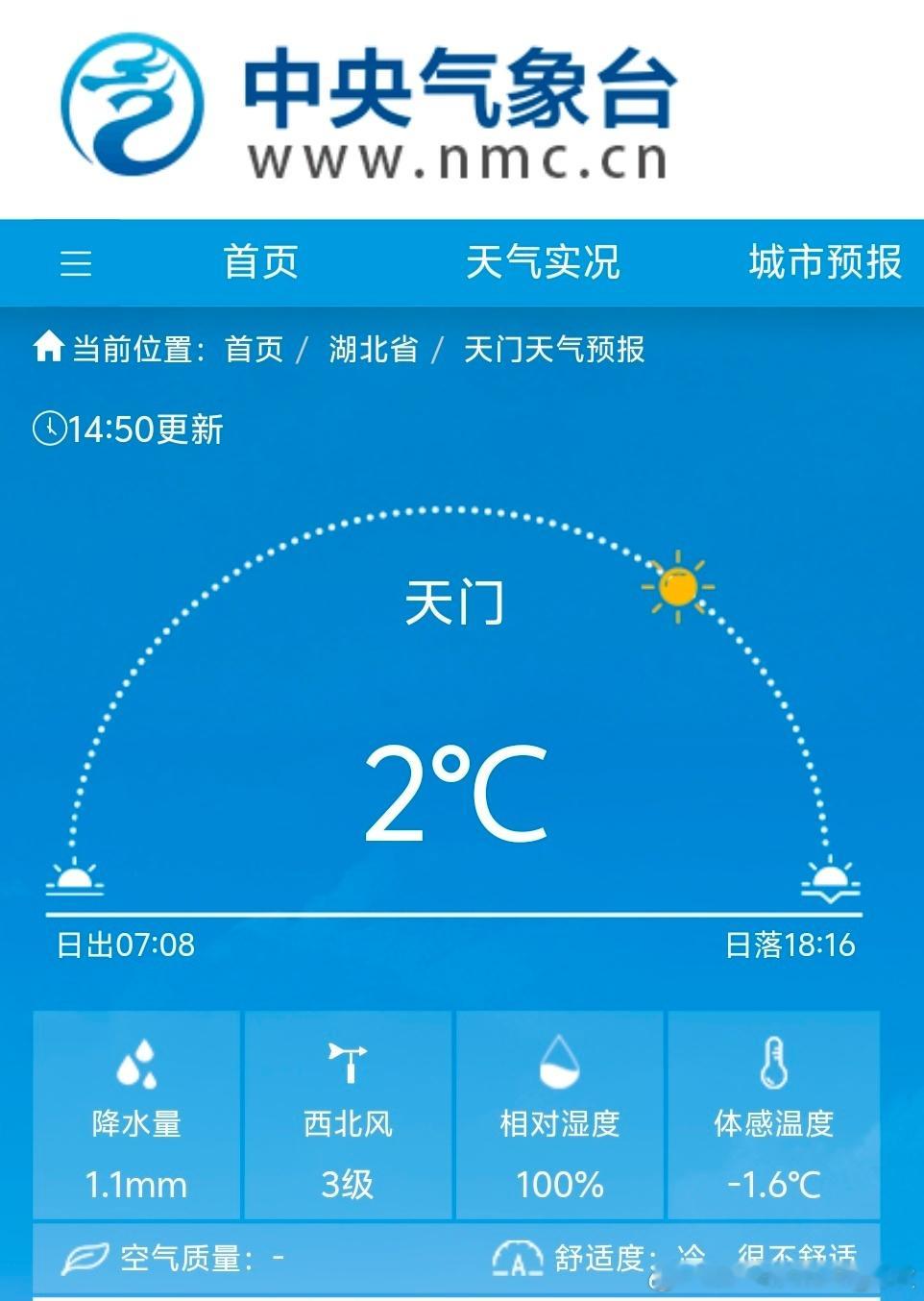Click the wind vane icon above 西北风
924x1301 pixels.
(x=347, y=1060)
